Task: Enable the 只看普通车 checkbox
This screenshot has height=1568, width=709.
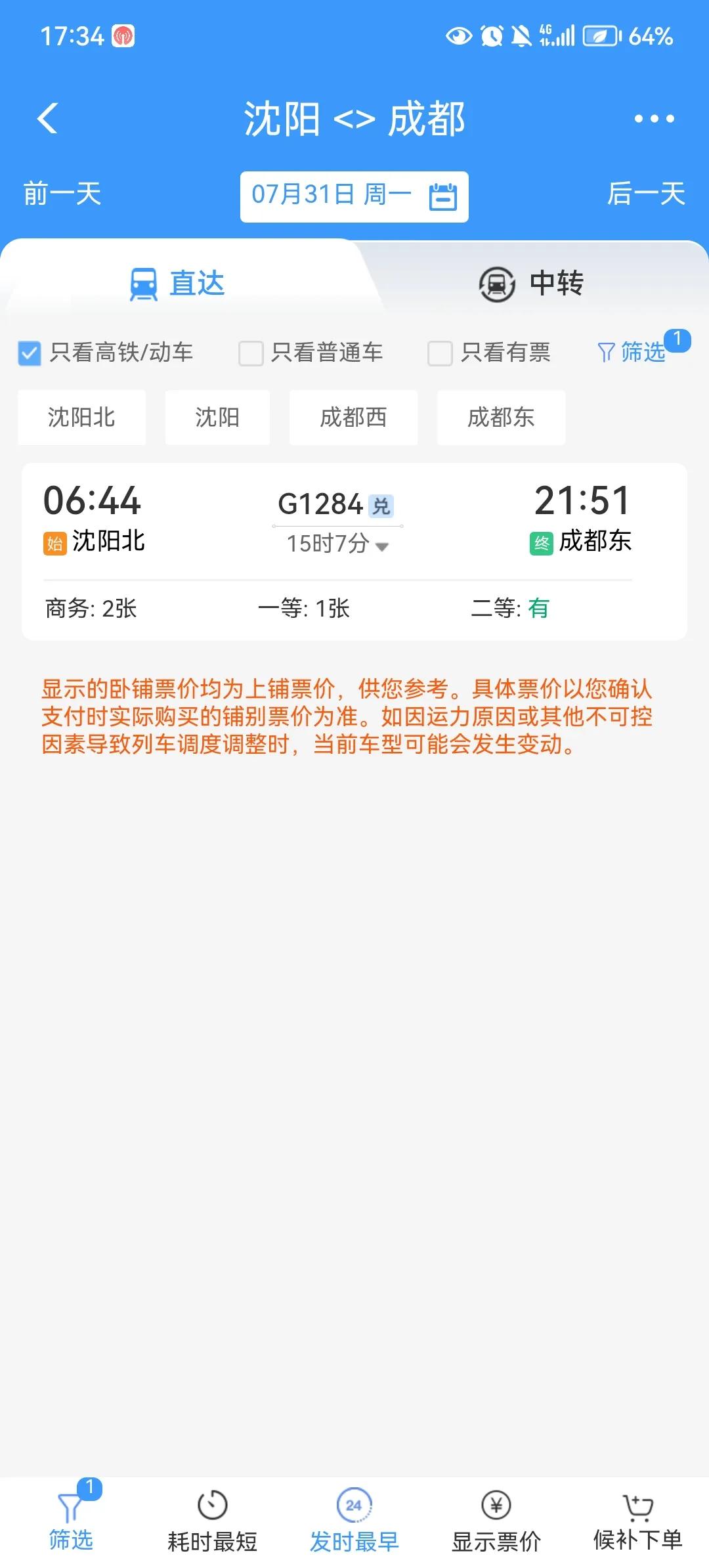Action: [249, 353]
